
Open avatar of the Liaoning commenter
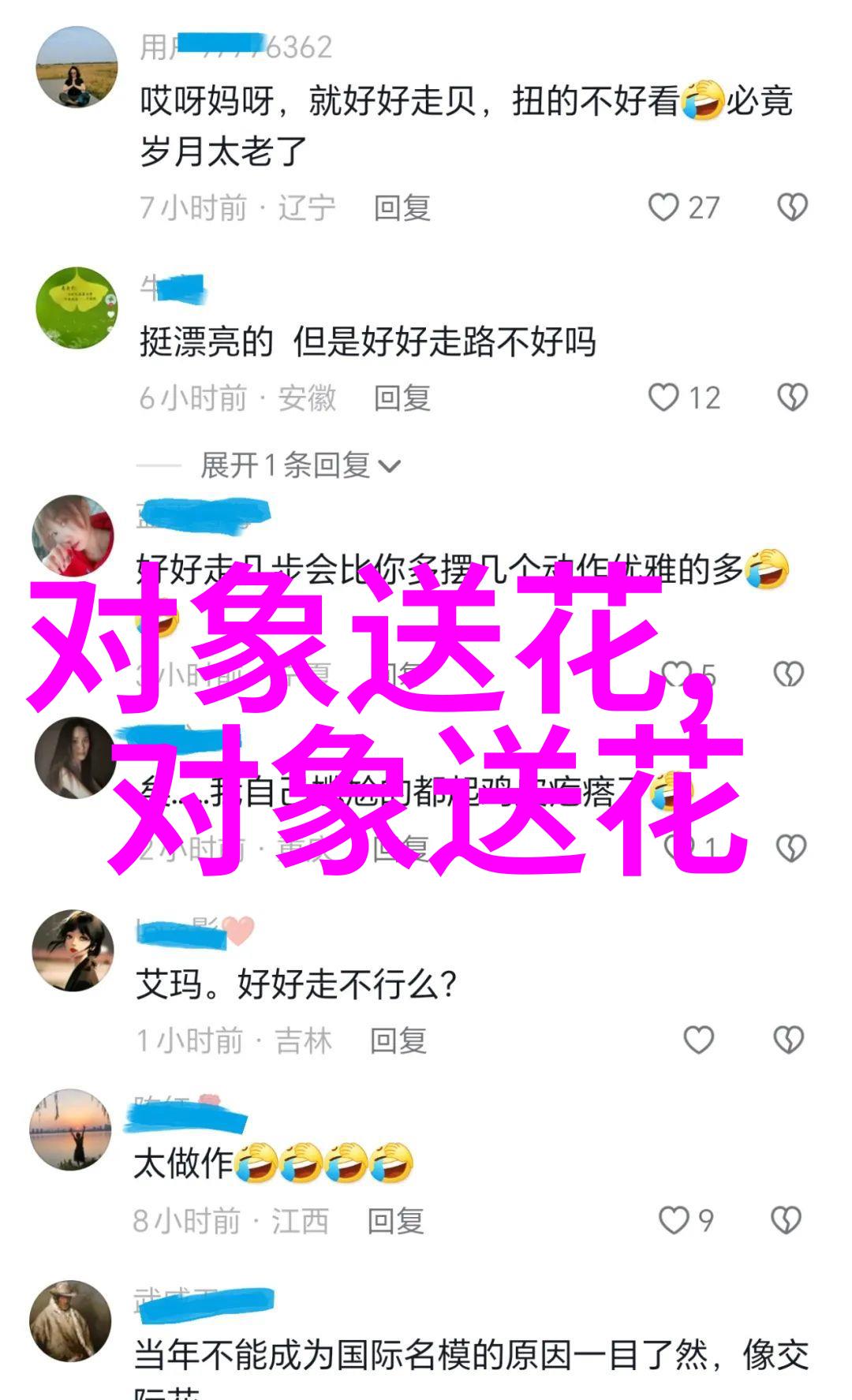tap(77, 66)
